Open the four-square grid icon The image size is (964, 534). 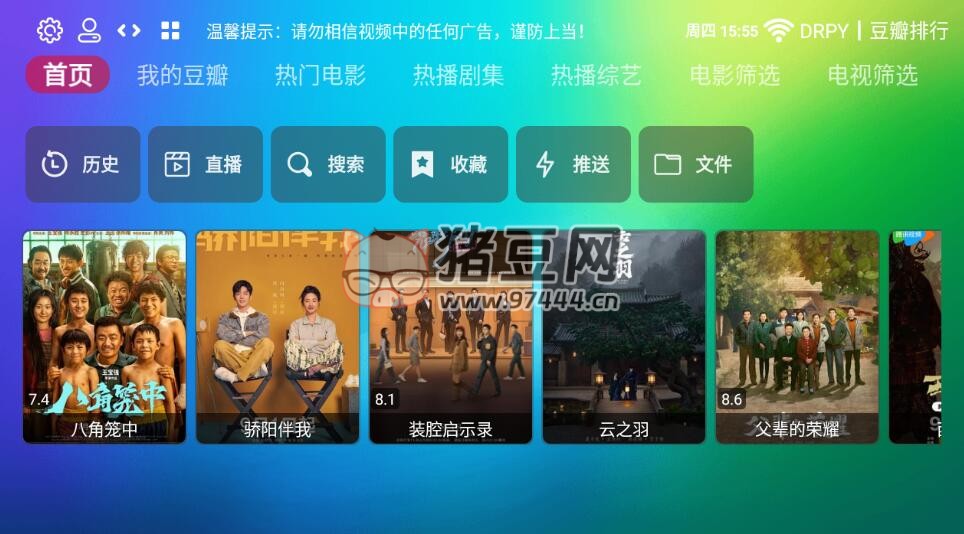click(170, 30)
